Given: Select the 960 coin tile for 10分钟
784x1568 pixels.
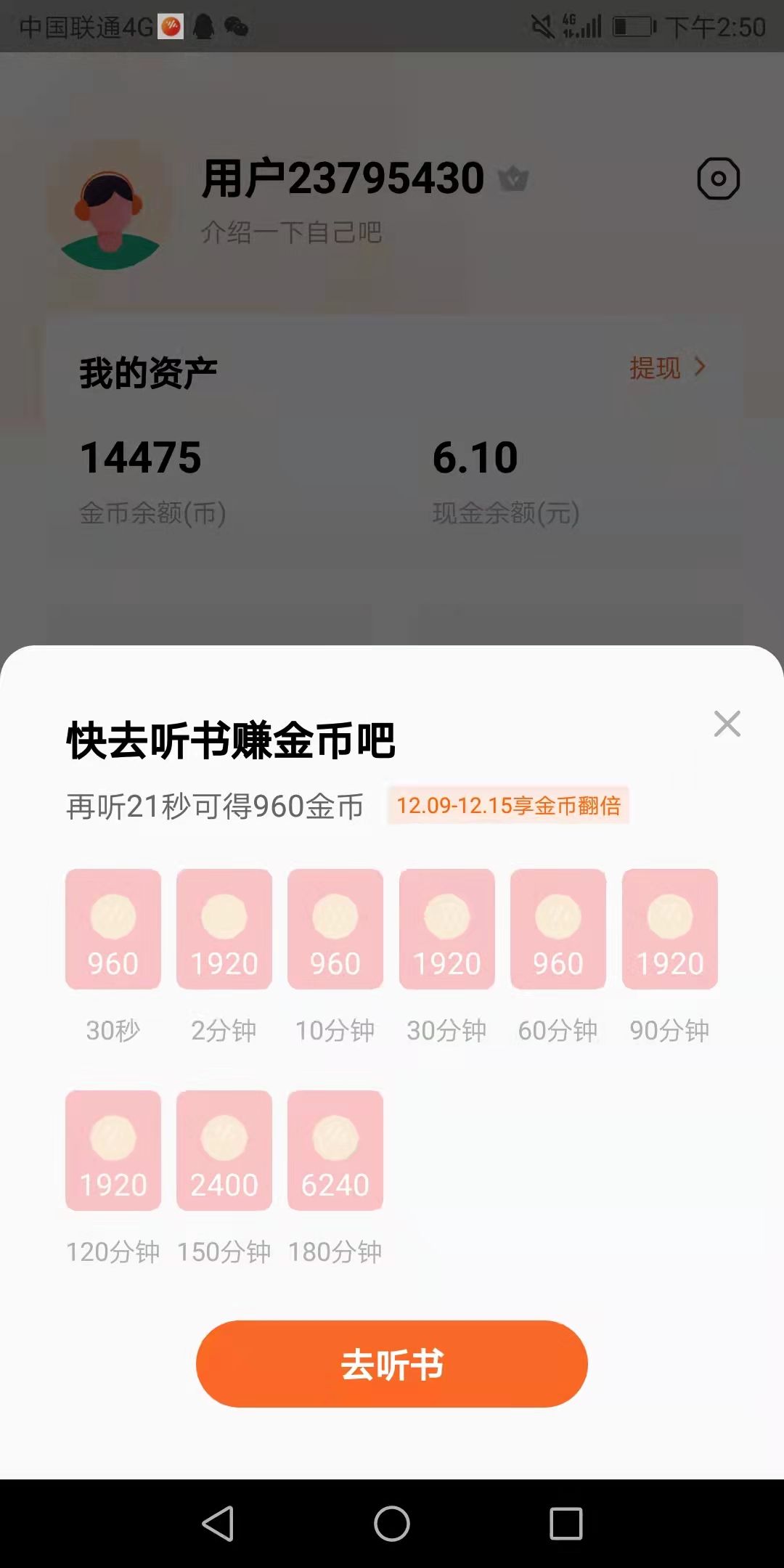Looking at the screenshot, I should coord(335,928).
